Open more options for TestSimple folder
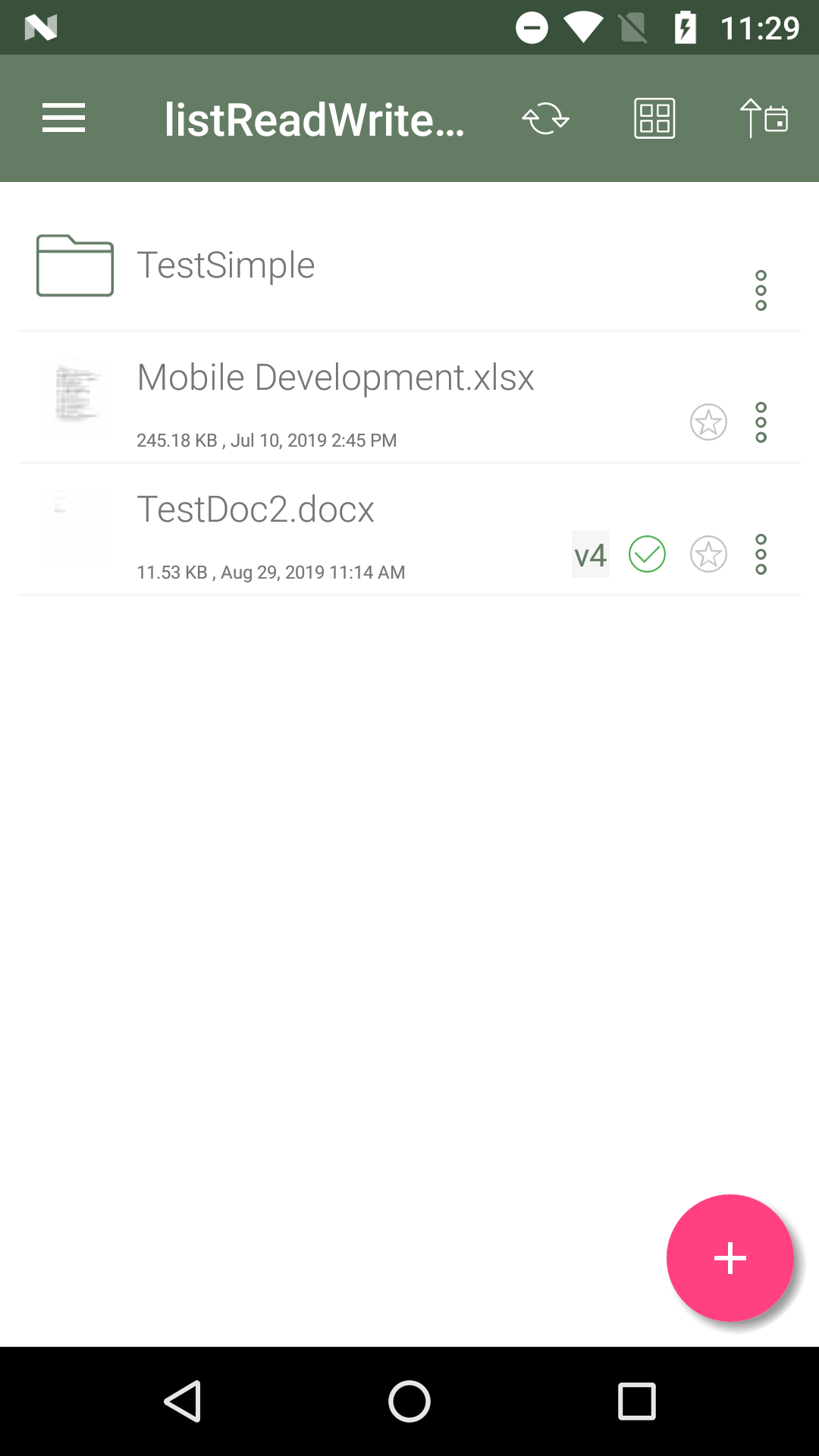Image resolution: width=819 pixels, height=1456 pixels. click(761, 290)
